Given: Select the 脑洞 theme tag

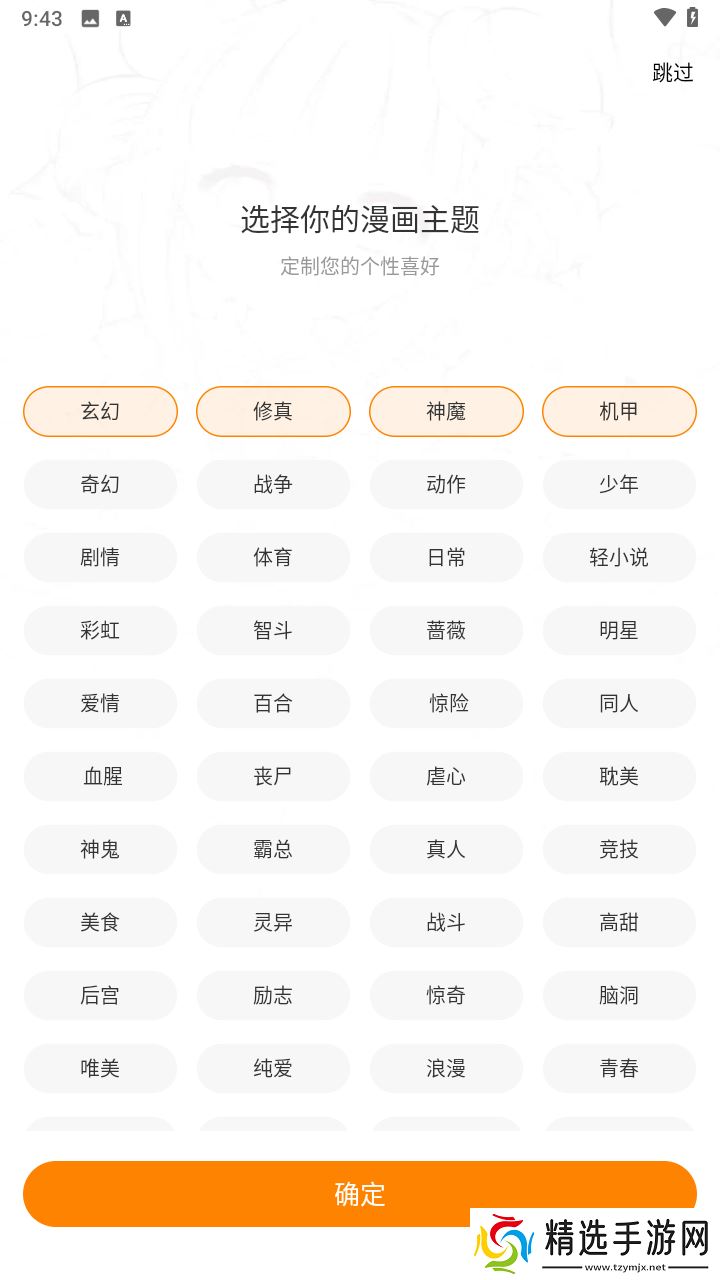Looking at the screenshot, I should point(619,995).
